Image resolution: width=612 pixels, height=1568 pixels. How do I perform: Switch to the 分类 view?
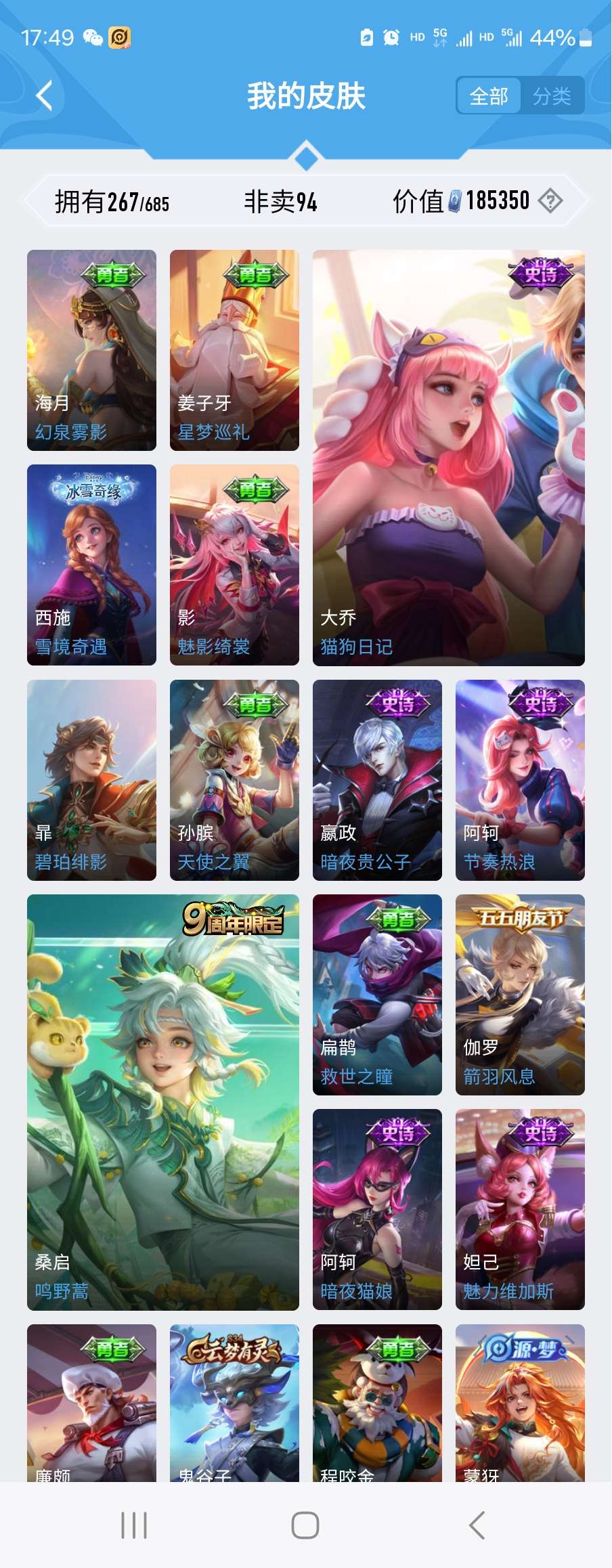click(551, 96)
